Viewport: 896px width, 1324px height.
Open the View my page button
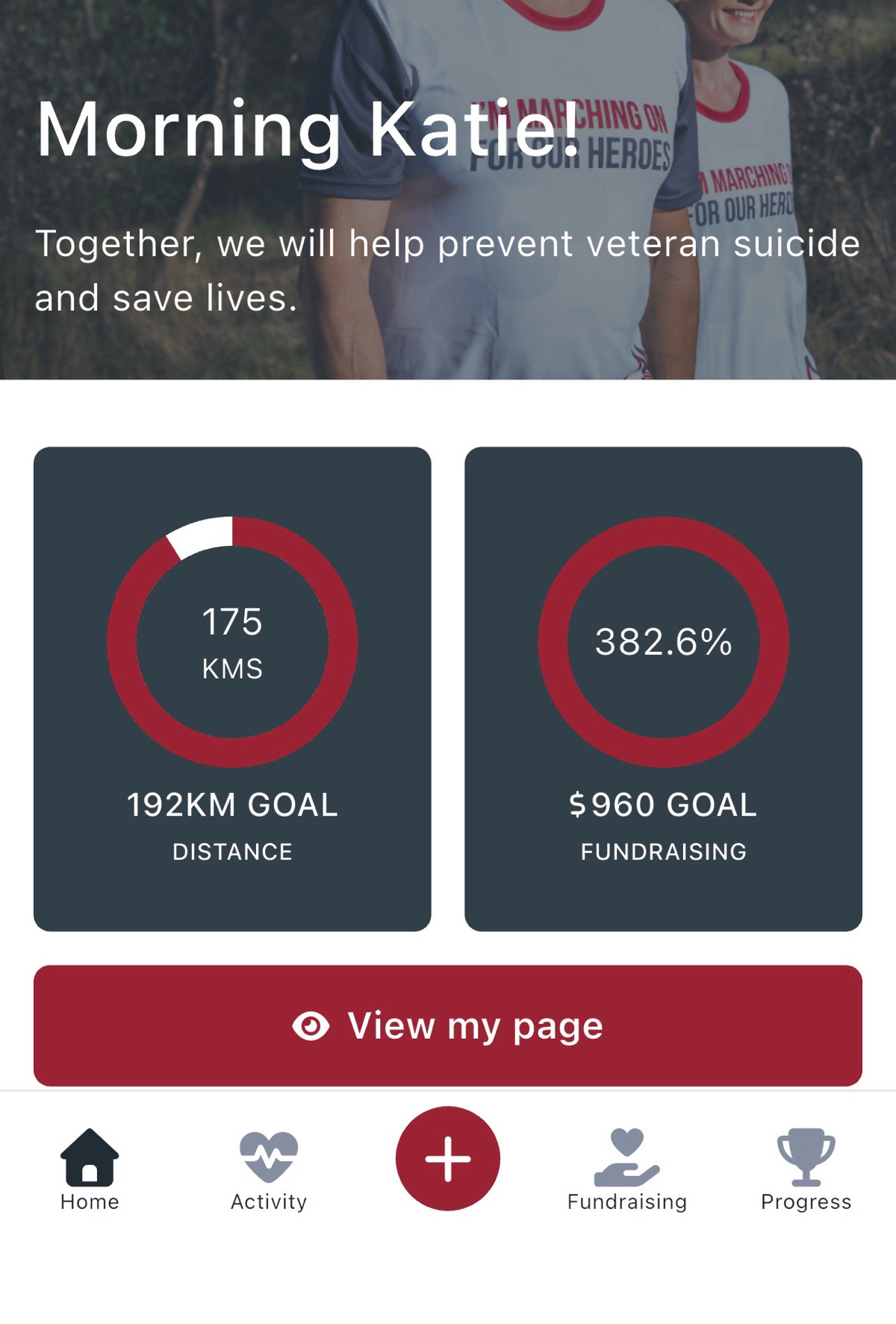coord(448,1025)
